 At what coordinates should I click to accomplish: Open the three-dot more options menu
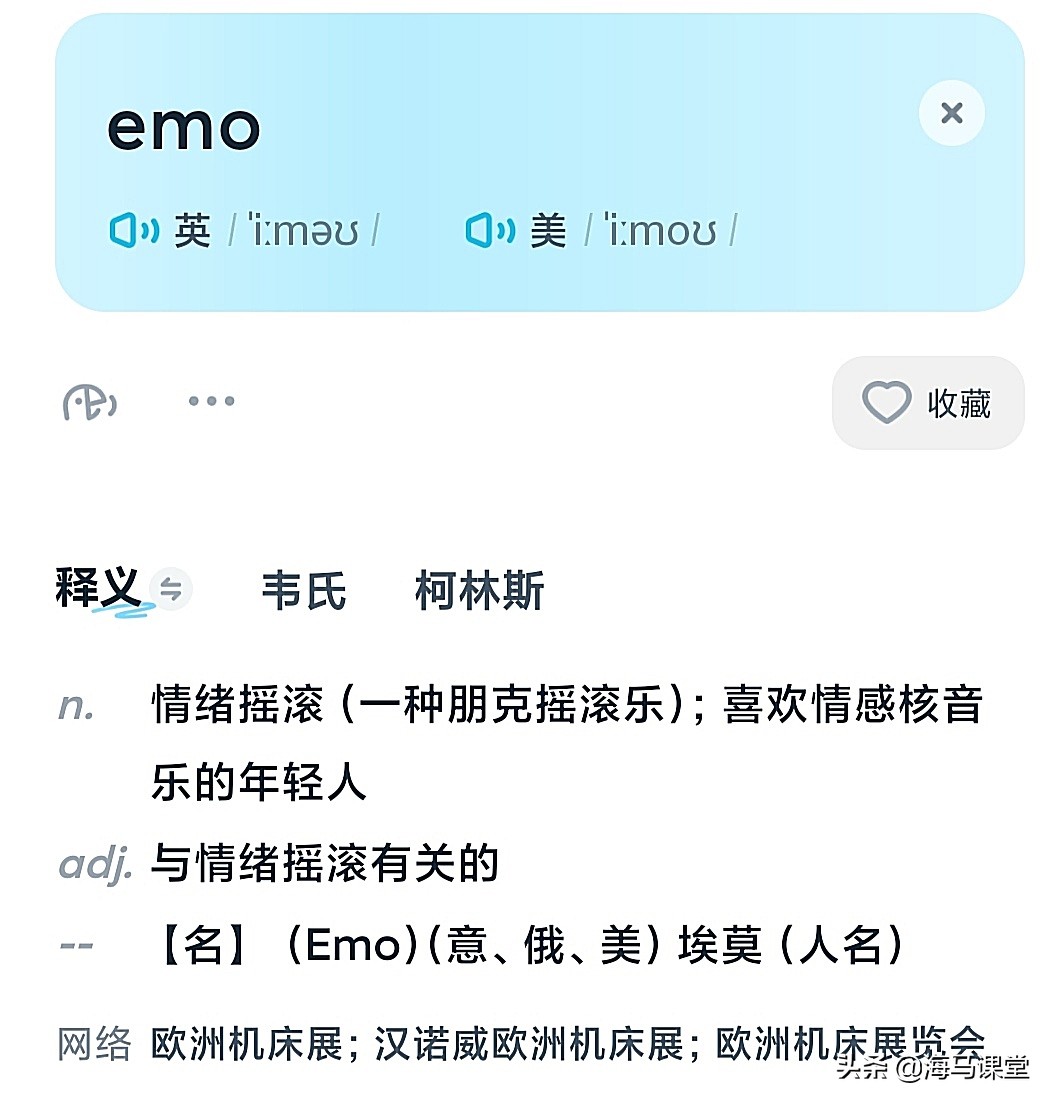coord(209,401)
